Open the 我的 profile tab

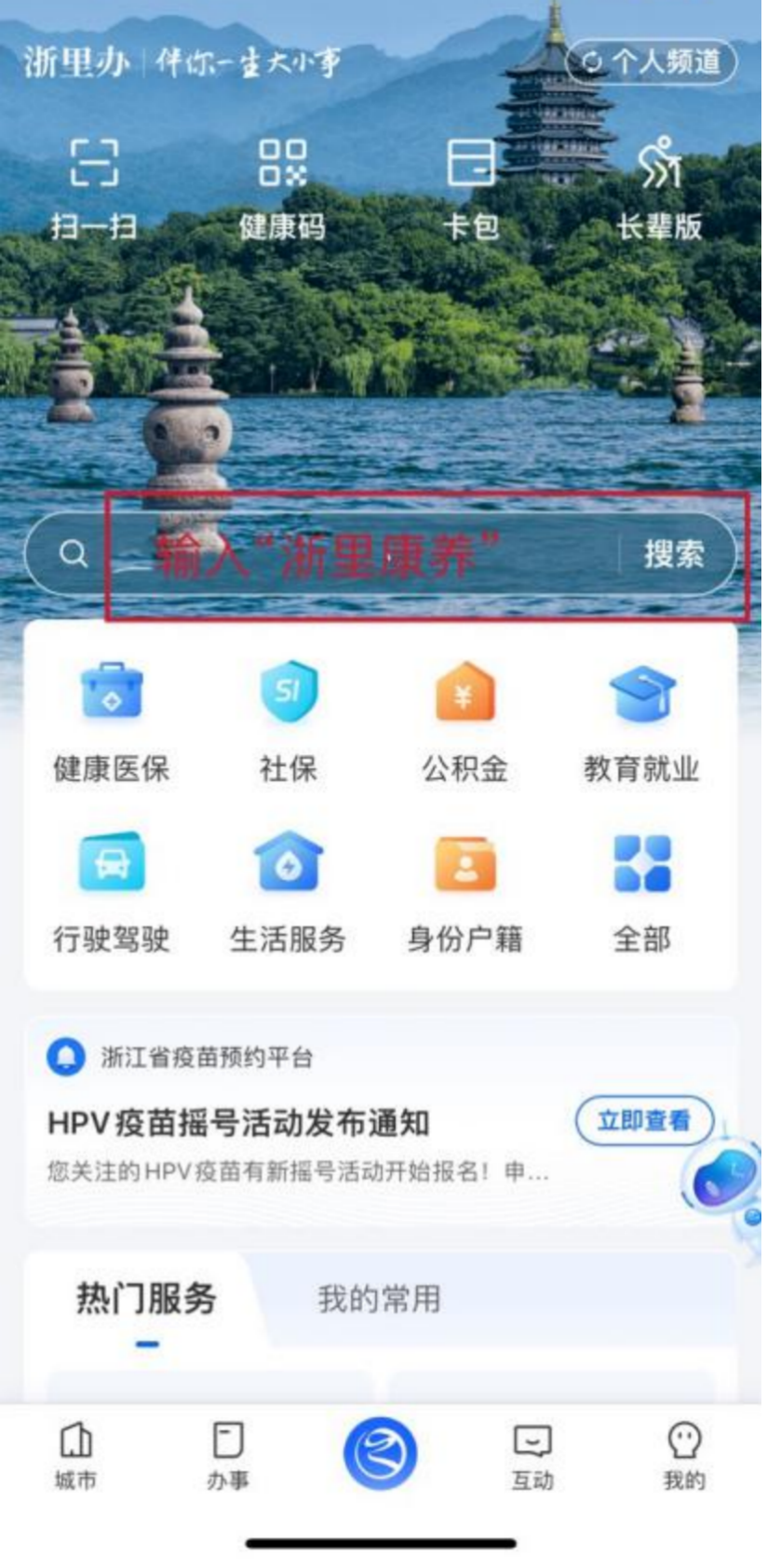coord(684,1454)
